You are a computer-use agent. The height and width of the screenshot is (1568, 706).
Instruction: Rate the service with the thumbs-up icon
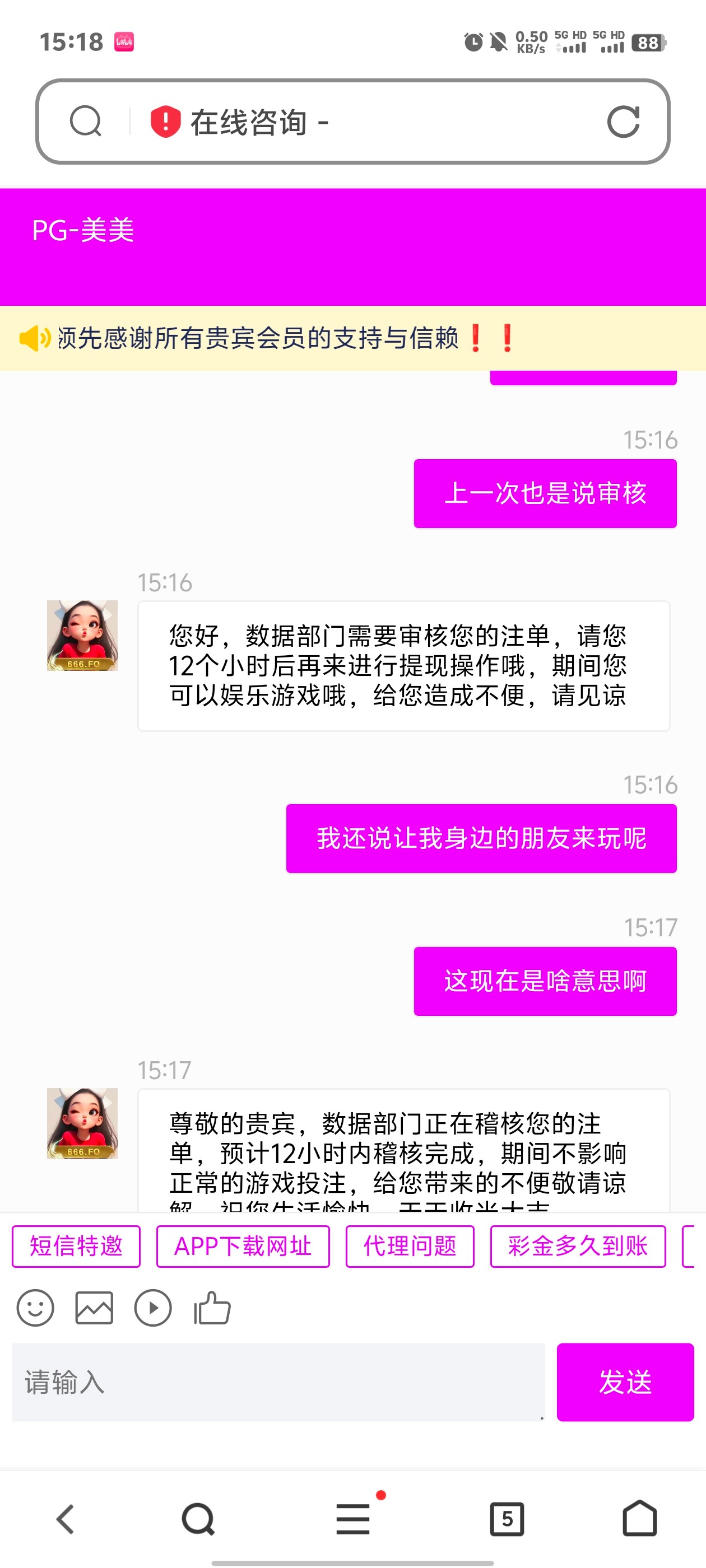212,1308
